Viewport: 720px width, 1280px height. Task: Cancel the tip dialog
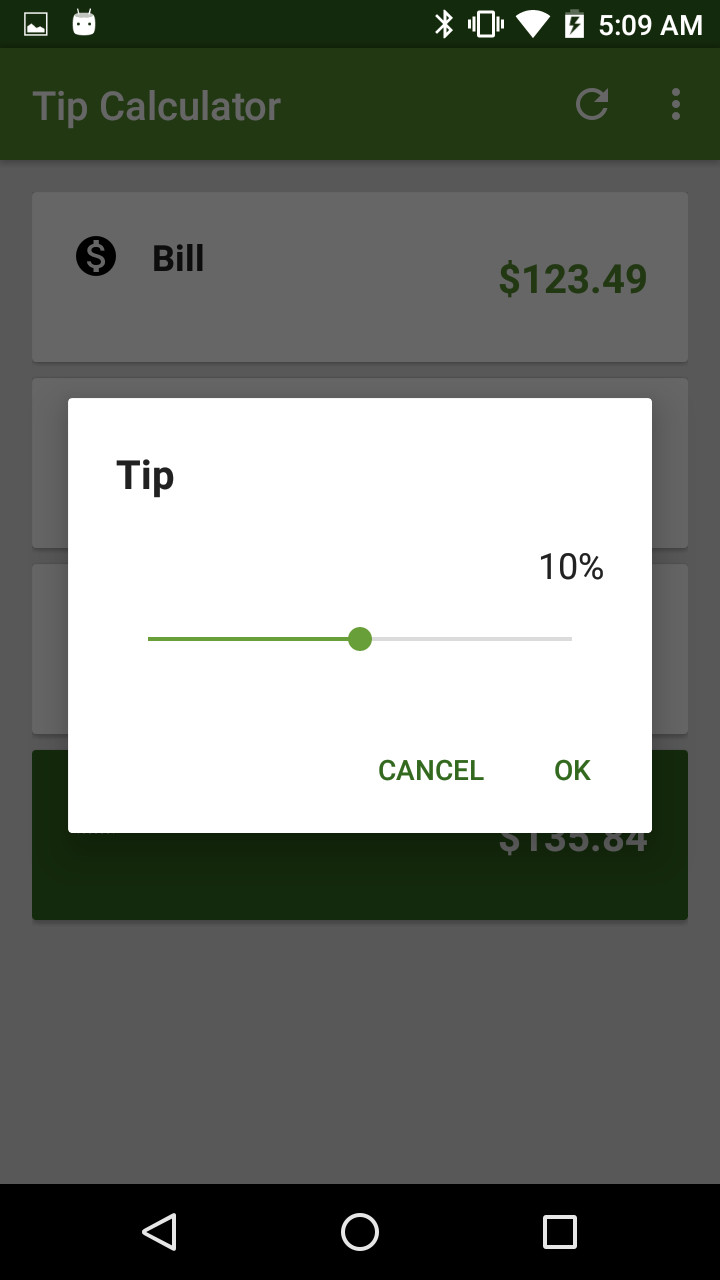tap(431, 770)
